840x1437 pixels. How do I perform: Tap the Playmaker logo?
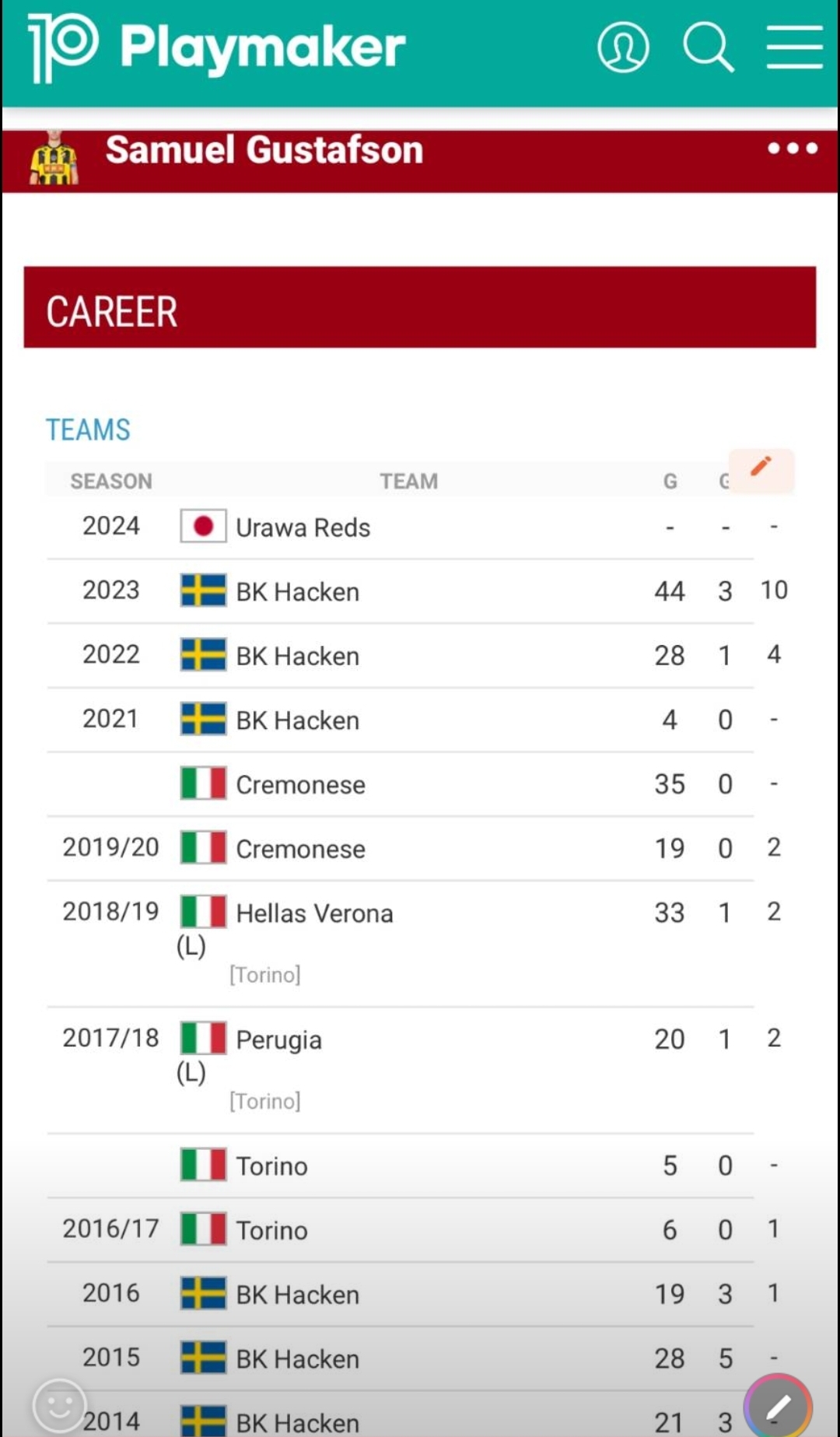(x=216, y=47)
